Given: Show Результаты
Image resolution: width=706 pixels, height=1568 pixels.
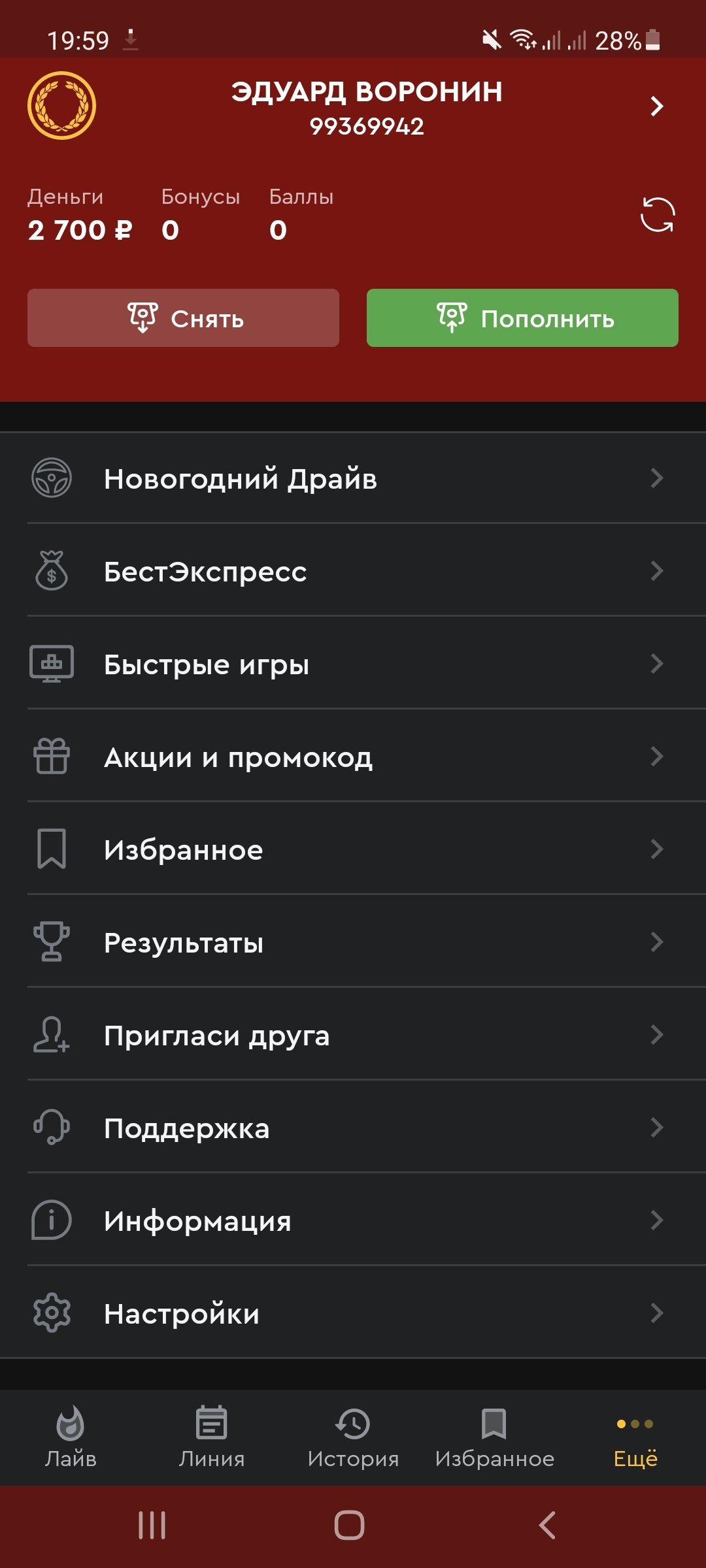Looking at the screenshot, I should coord(353,943).
